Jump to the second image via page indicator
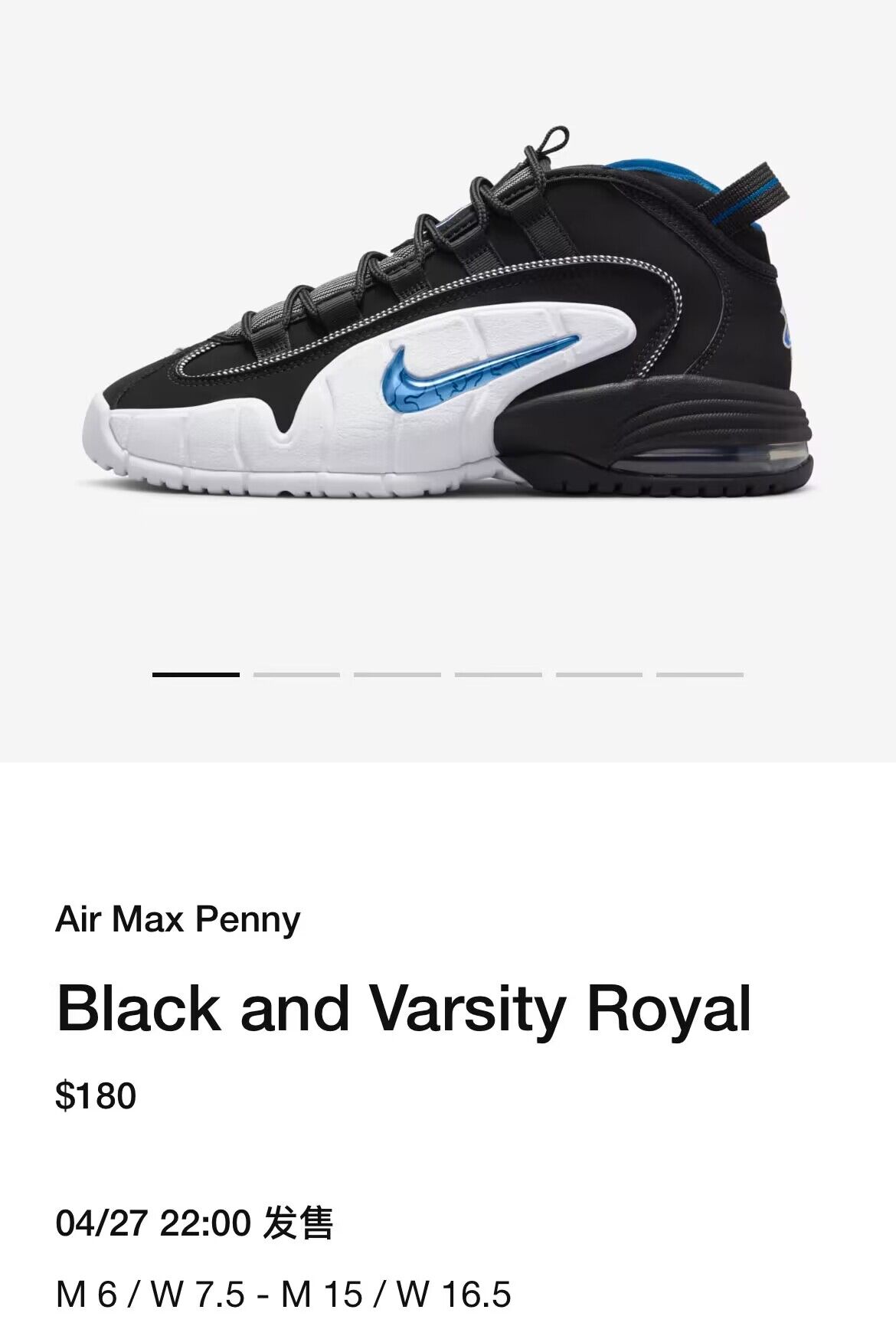The height and width of the screenshot is (1326, 896). pyautogui.click(x=296, y=675)
